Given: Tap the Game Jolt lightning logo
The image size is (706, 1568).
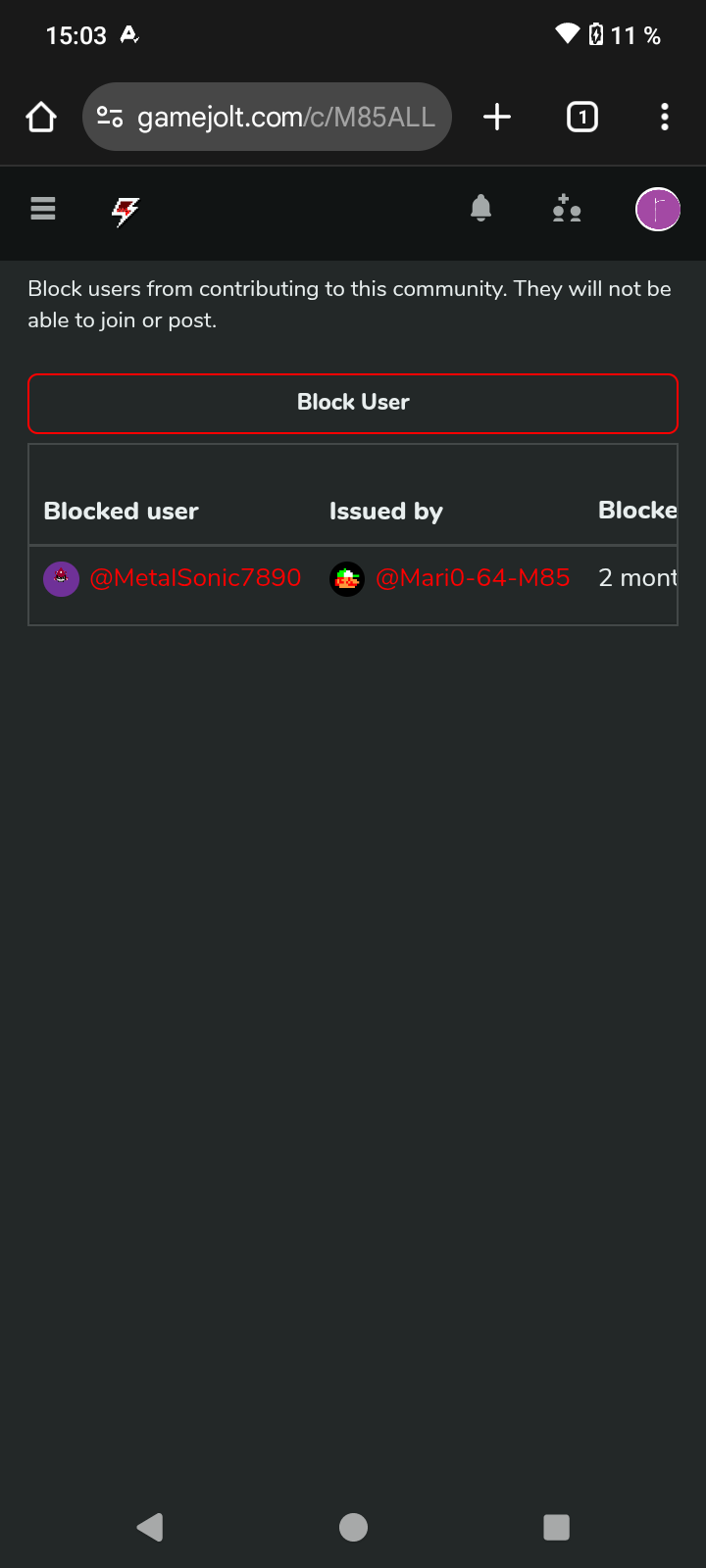Looking at the screenshot, I should pos(126,210).
